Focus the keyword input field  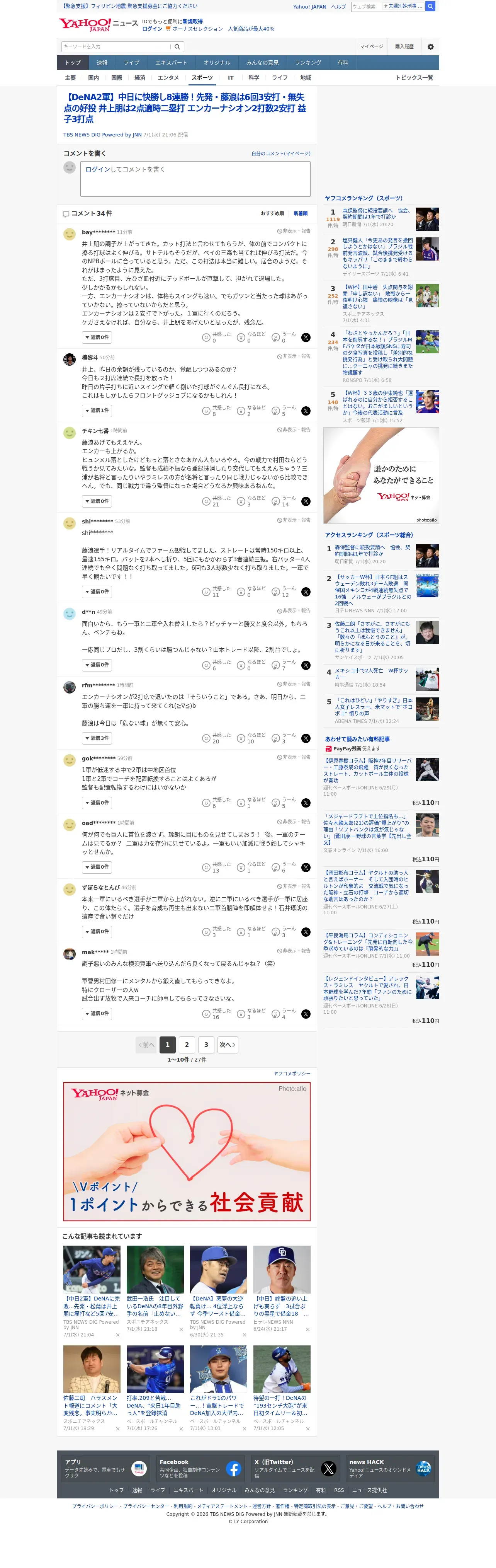click(x=116, y=47)
